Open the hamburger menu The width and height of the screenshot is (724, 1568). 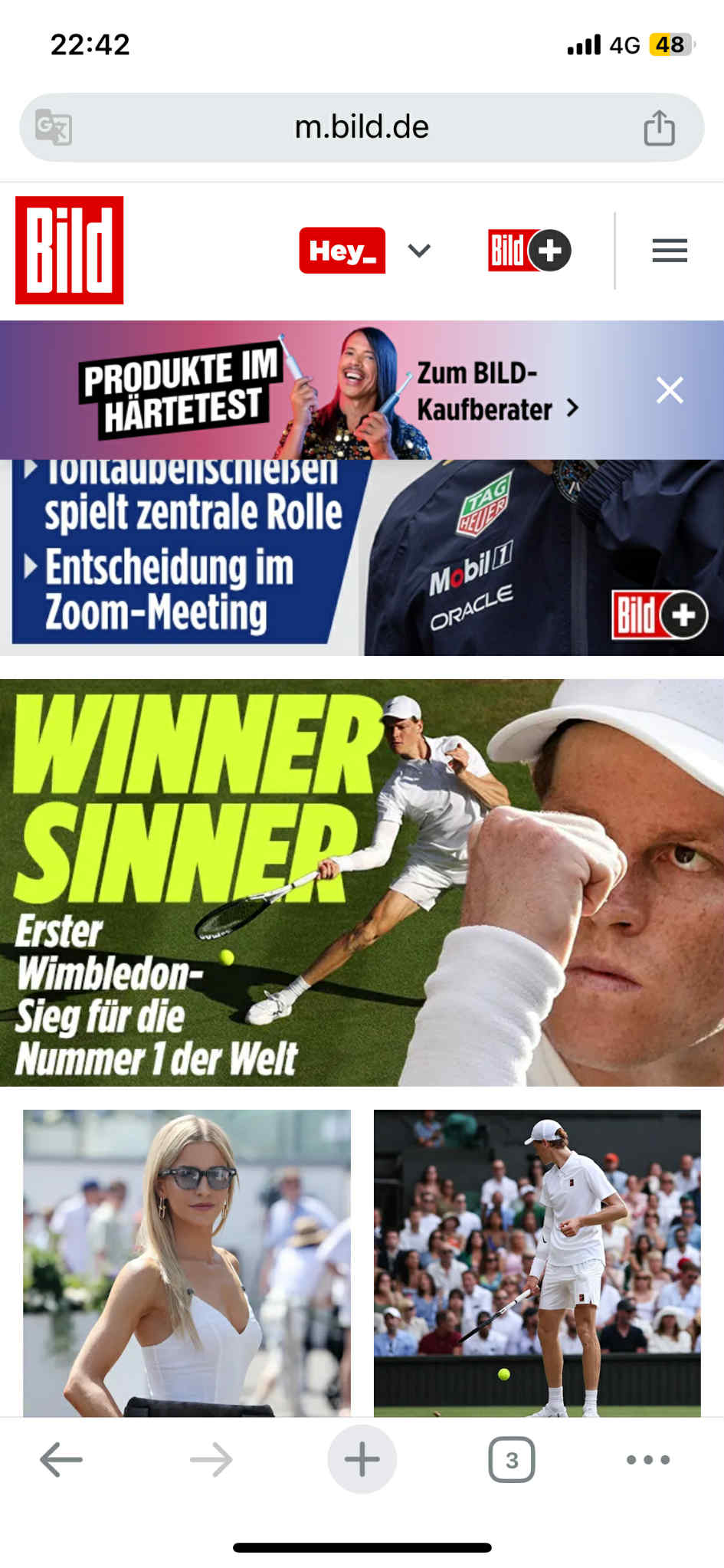669,251
